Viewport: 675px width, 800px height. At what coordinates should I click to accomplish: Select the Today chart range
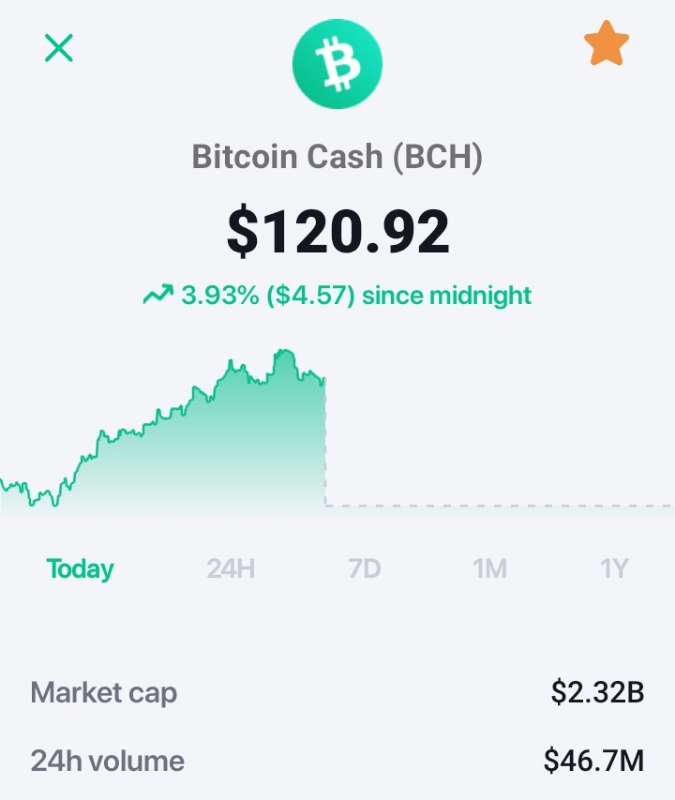pyautogui.click(x=80, y=569)
